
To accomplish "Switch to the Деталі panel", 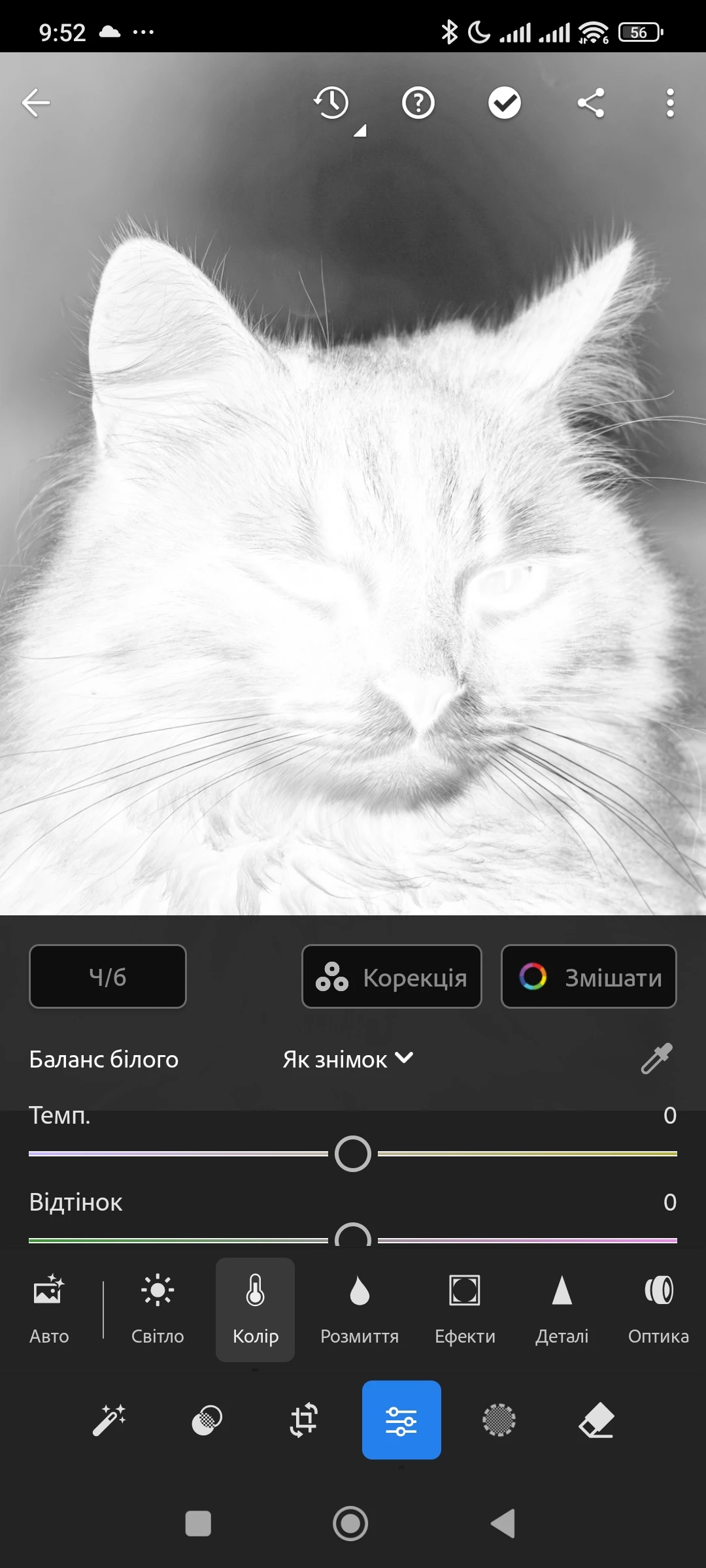I will [562, 1309].
